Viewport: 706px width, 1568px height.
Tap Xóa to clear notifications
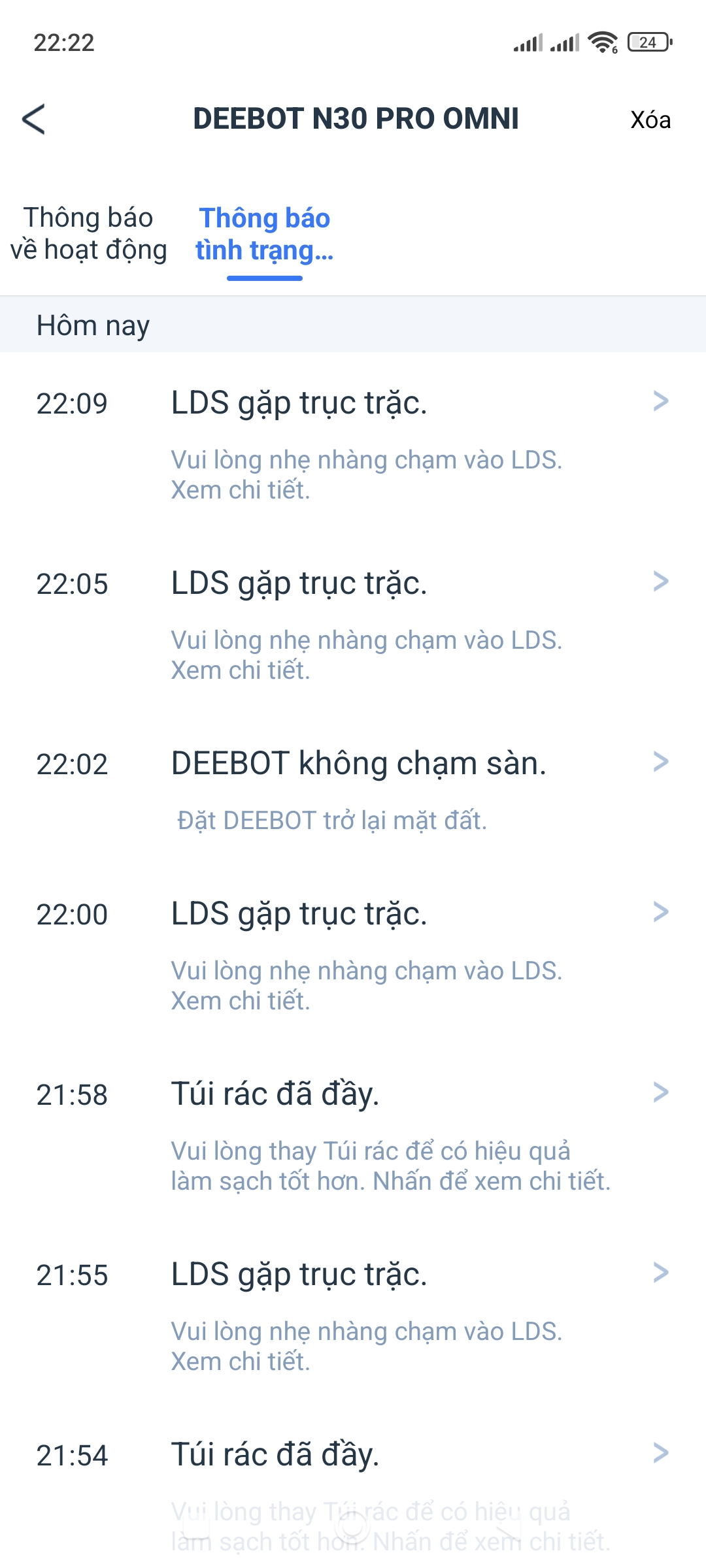(x=650, y=120)
